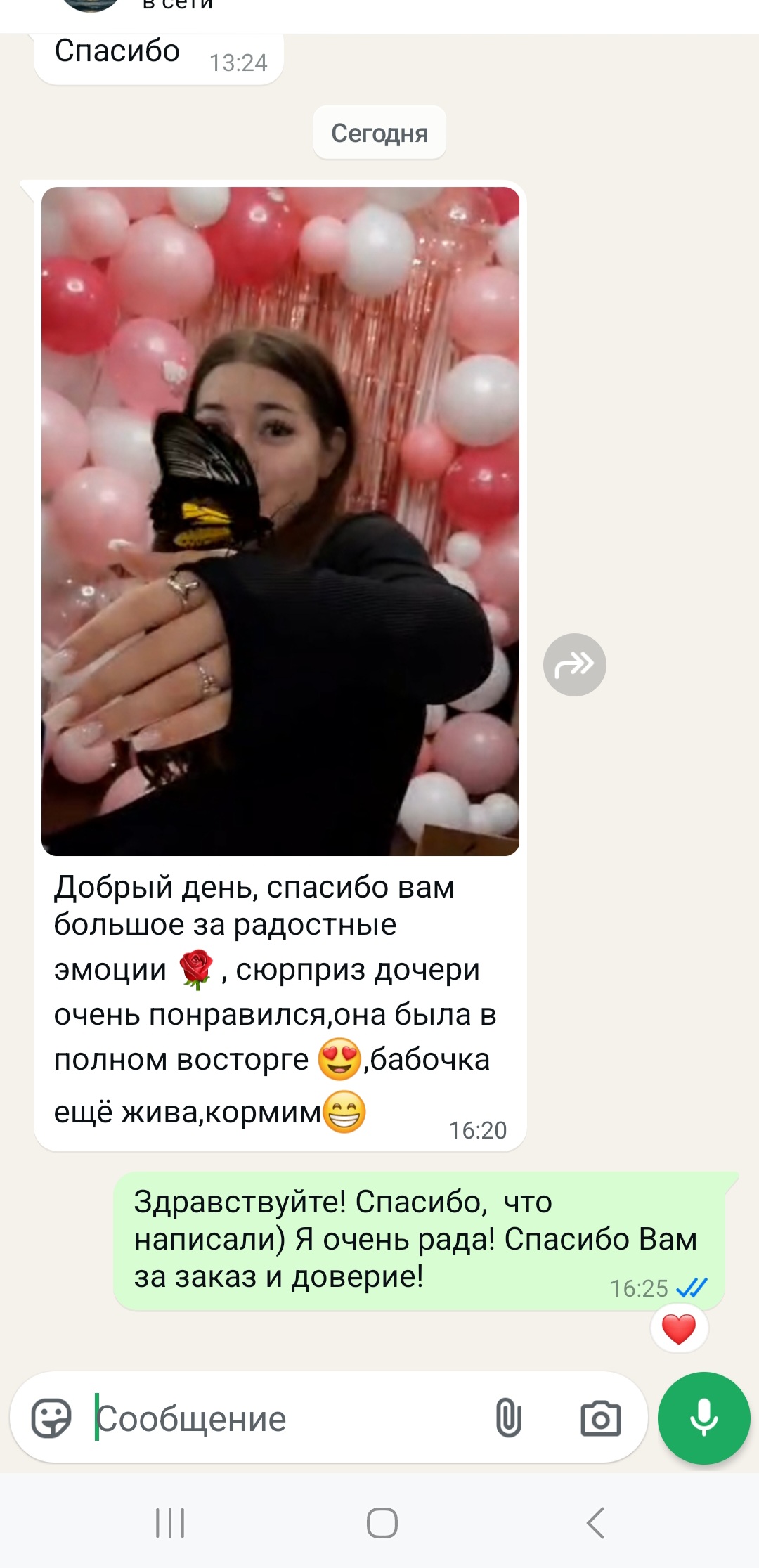Open the camera from the message bar
This screenshot has height=1568, width=759.
click(600, 1418)
